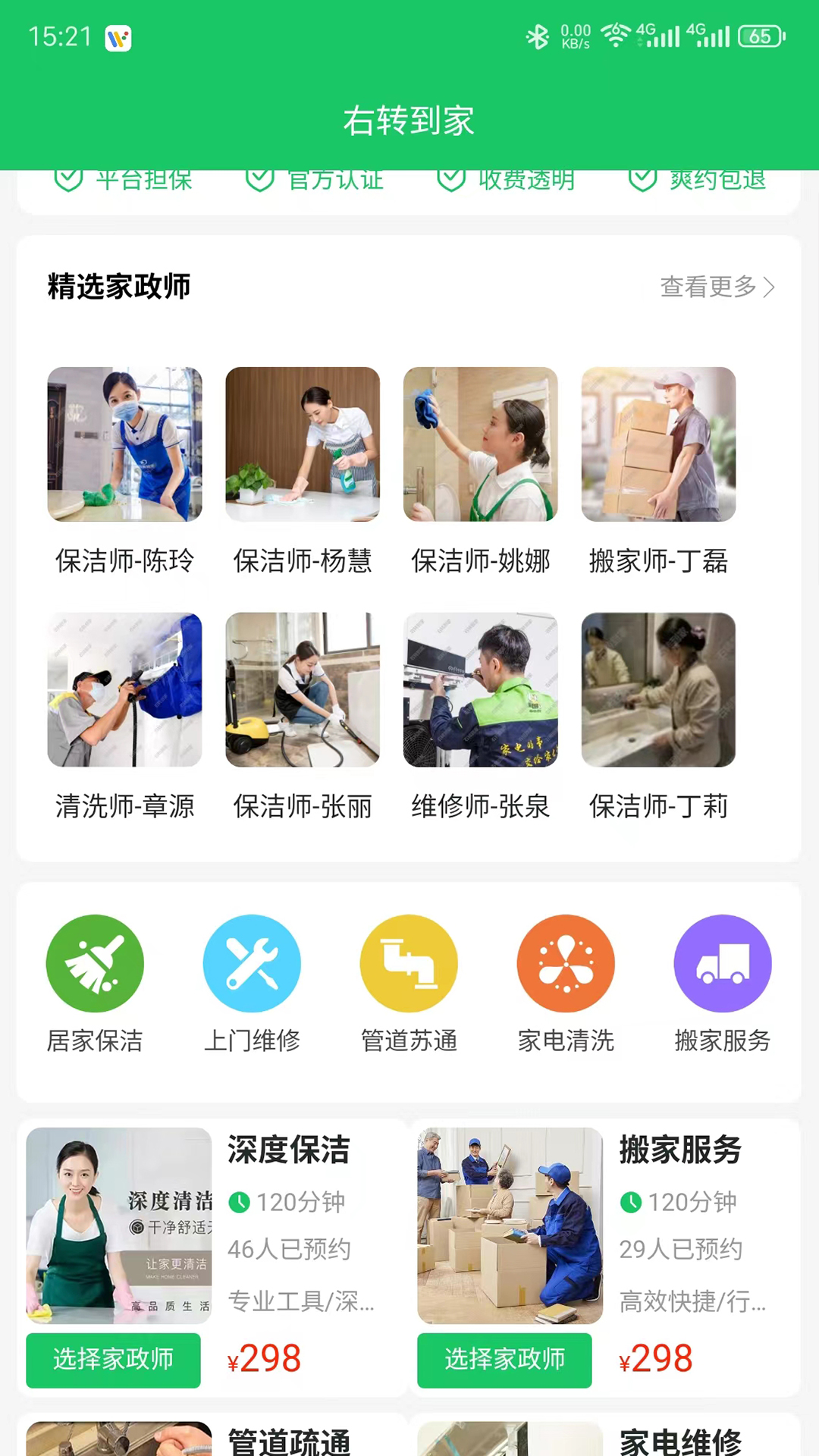
Task: Tap housekeeper 保洁师-张丽
Action: (303, 717)
